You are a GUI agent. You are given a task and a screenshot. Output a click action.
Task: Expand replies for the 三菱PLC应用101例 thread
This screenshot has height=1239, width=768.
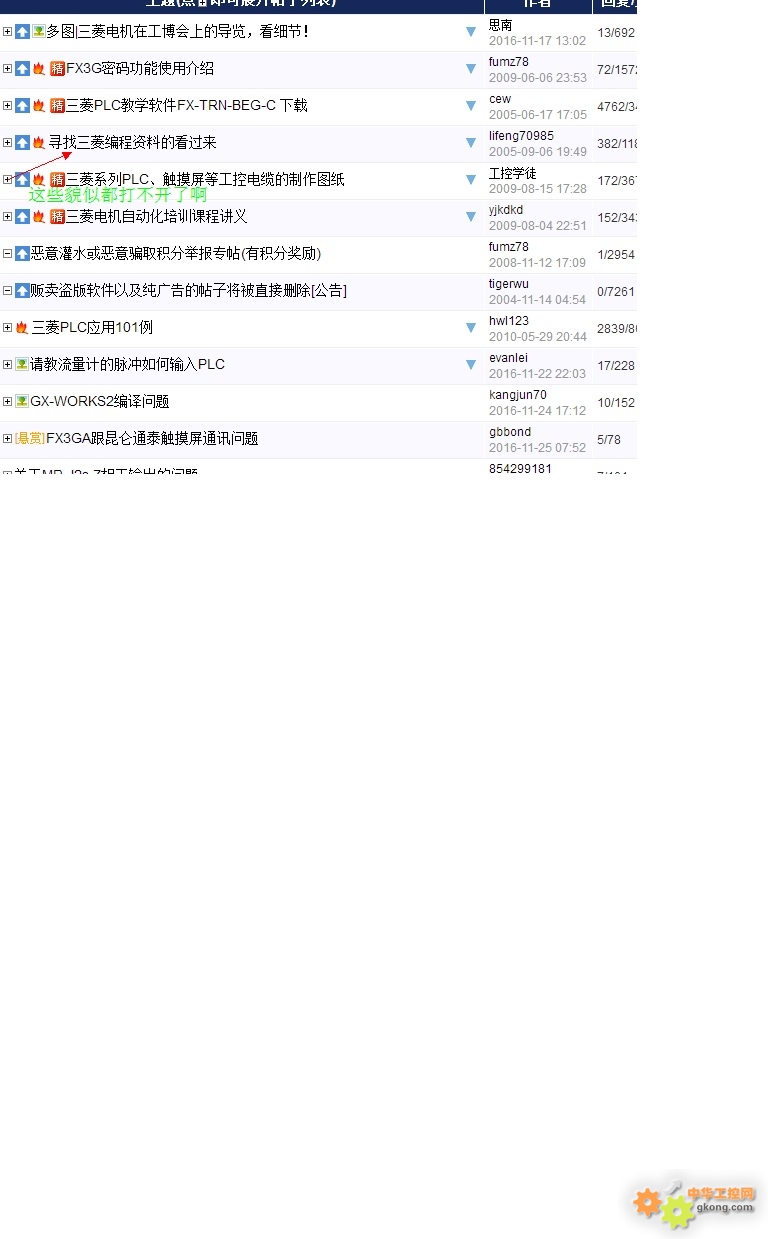(x=7, y=328)
